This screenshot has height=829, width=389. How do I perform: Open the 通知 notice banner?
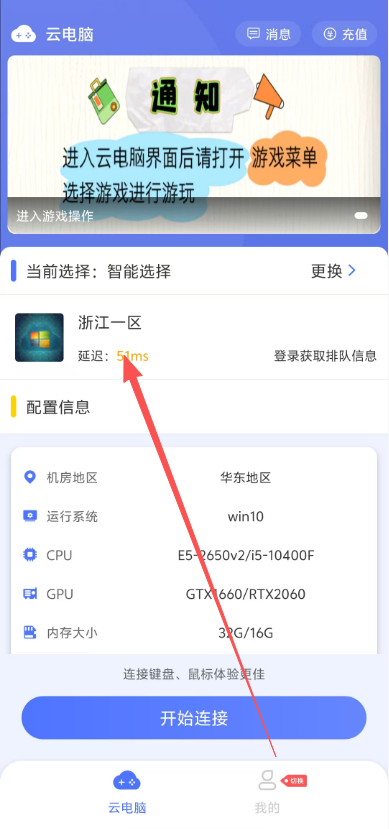tap(194, 144)
